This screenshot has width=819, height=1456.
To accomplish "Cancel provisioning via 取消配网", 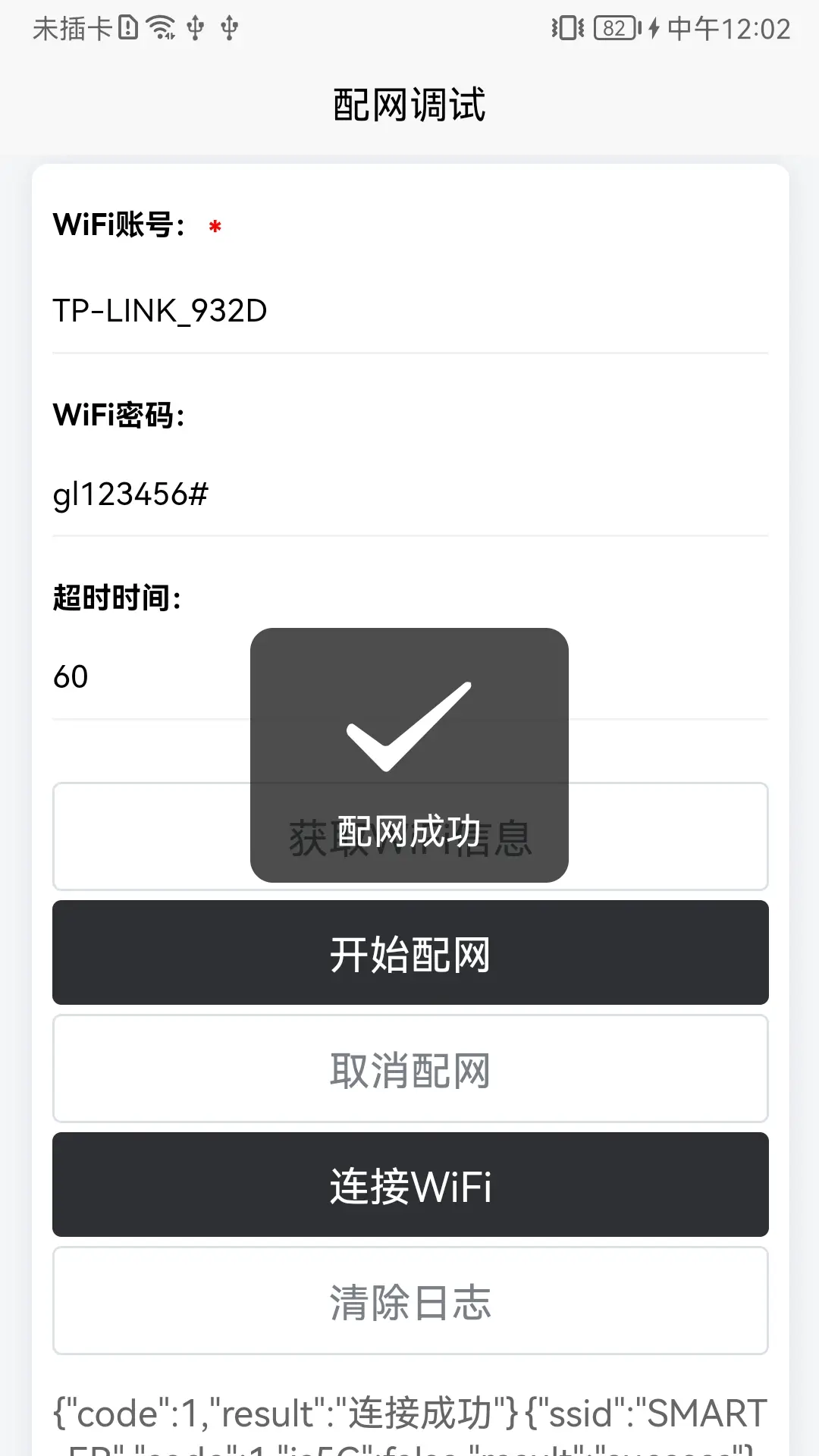I will 409,1069.
